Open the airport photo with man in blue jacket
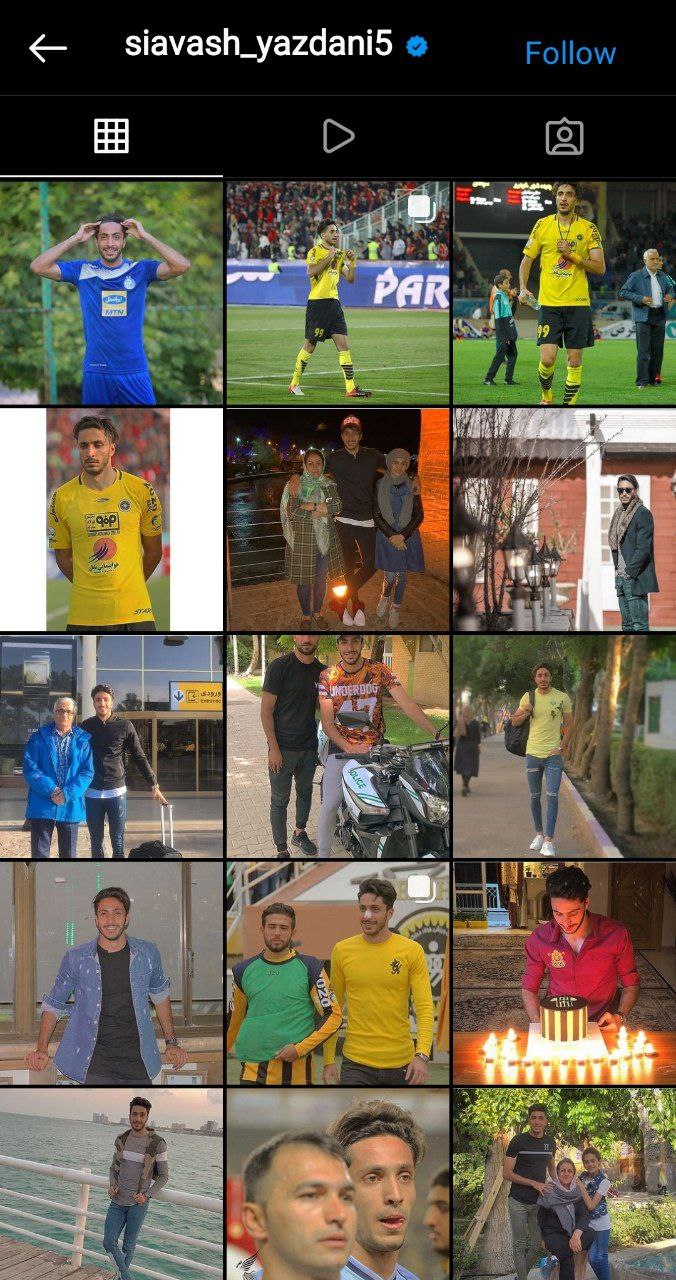 pos(111,746)
